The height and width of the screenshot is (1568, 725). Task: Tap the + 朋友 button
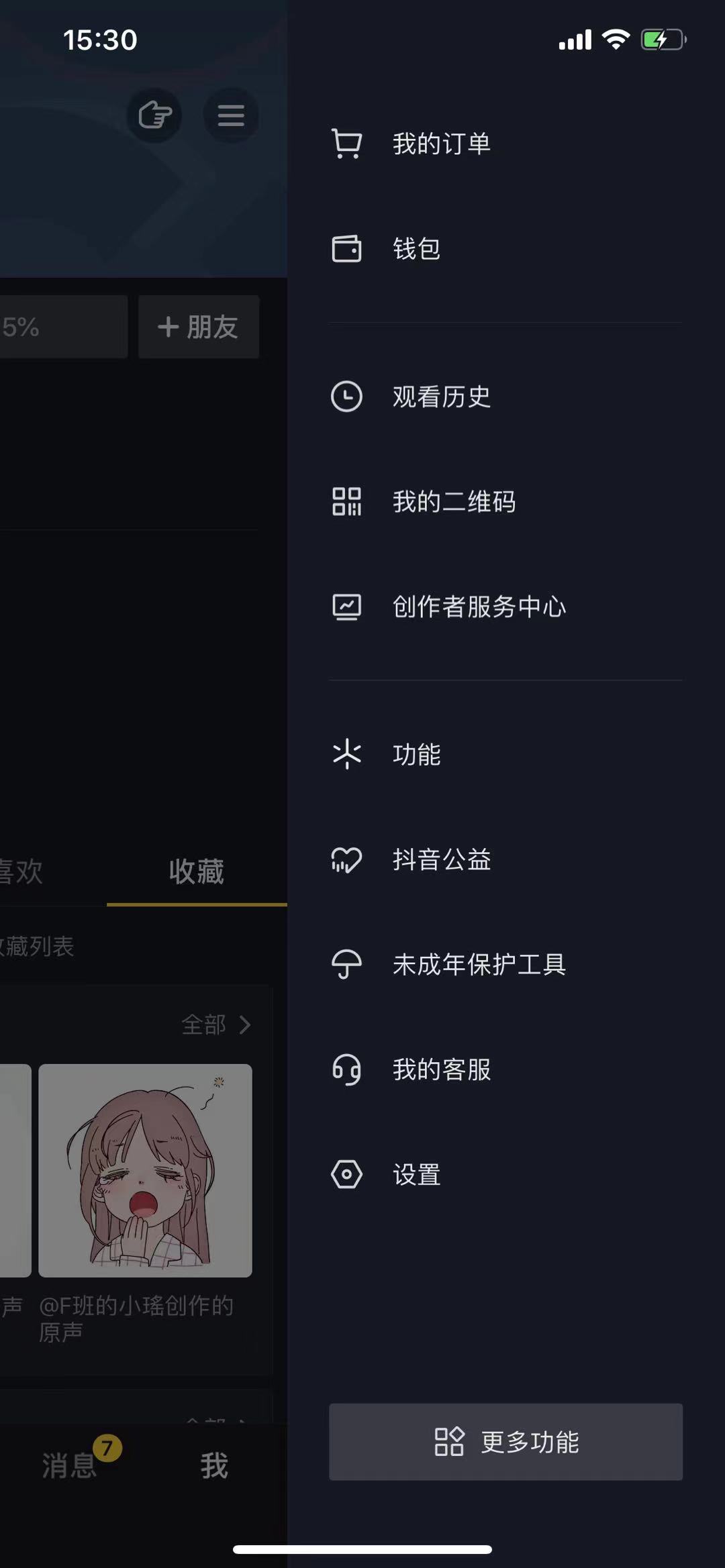(199, 327)
